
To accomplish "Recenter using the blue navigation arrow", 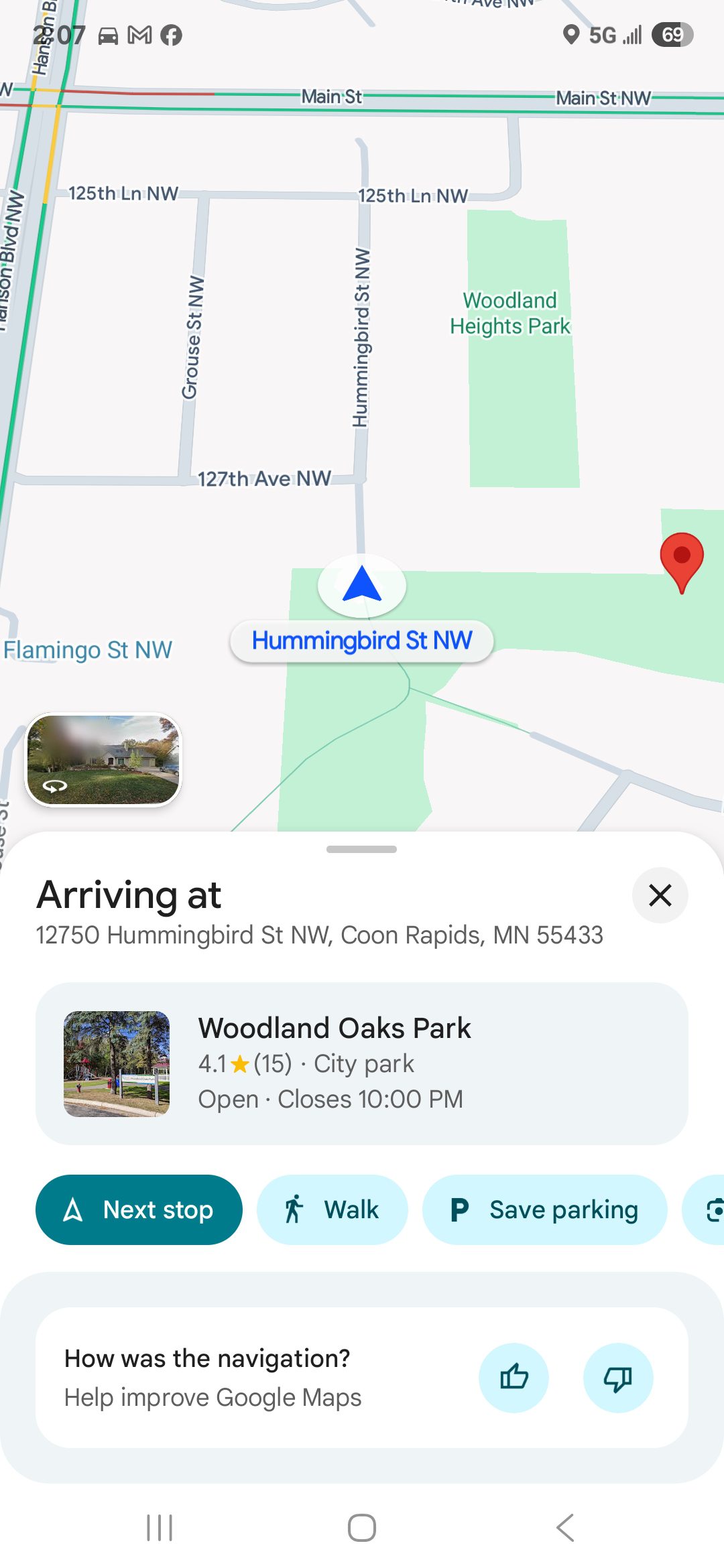I will pyautogui.click(x=362, y=584).
